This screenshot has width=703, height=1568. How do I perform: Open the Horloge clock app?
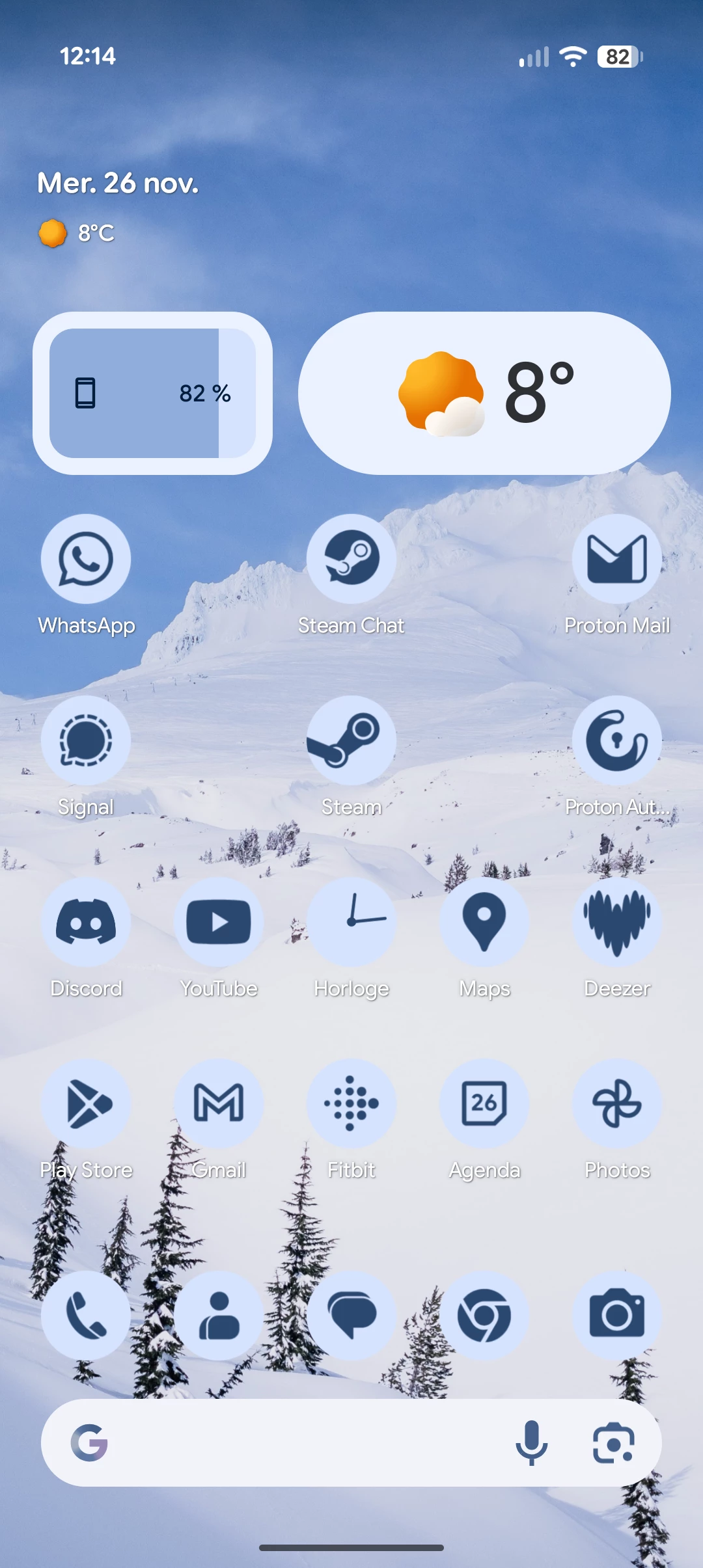(351, 922)
